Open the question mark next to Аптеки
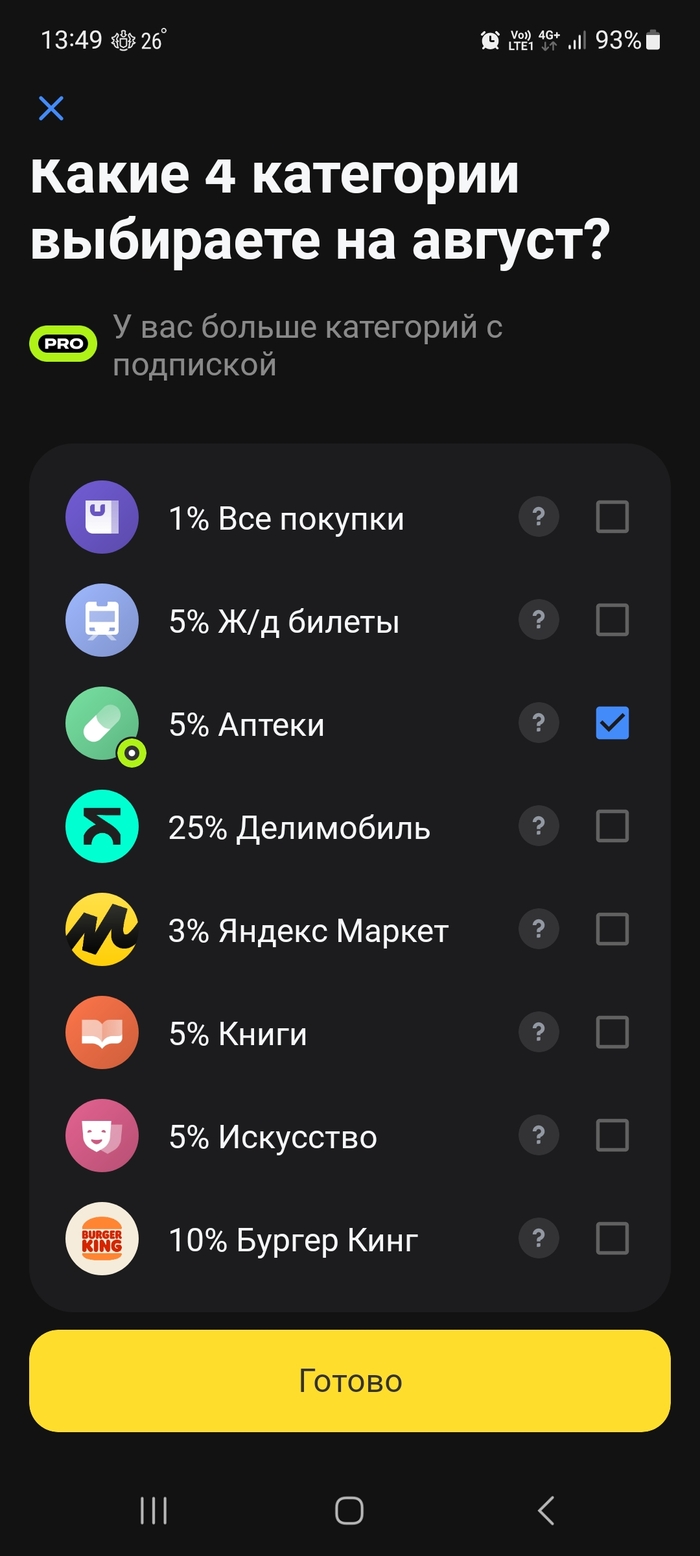This screenshot has height=1556, width=700. [539, 723]
